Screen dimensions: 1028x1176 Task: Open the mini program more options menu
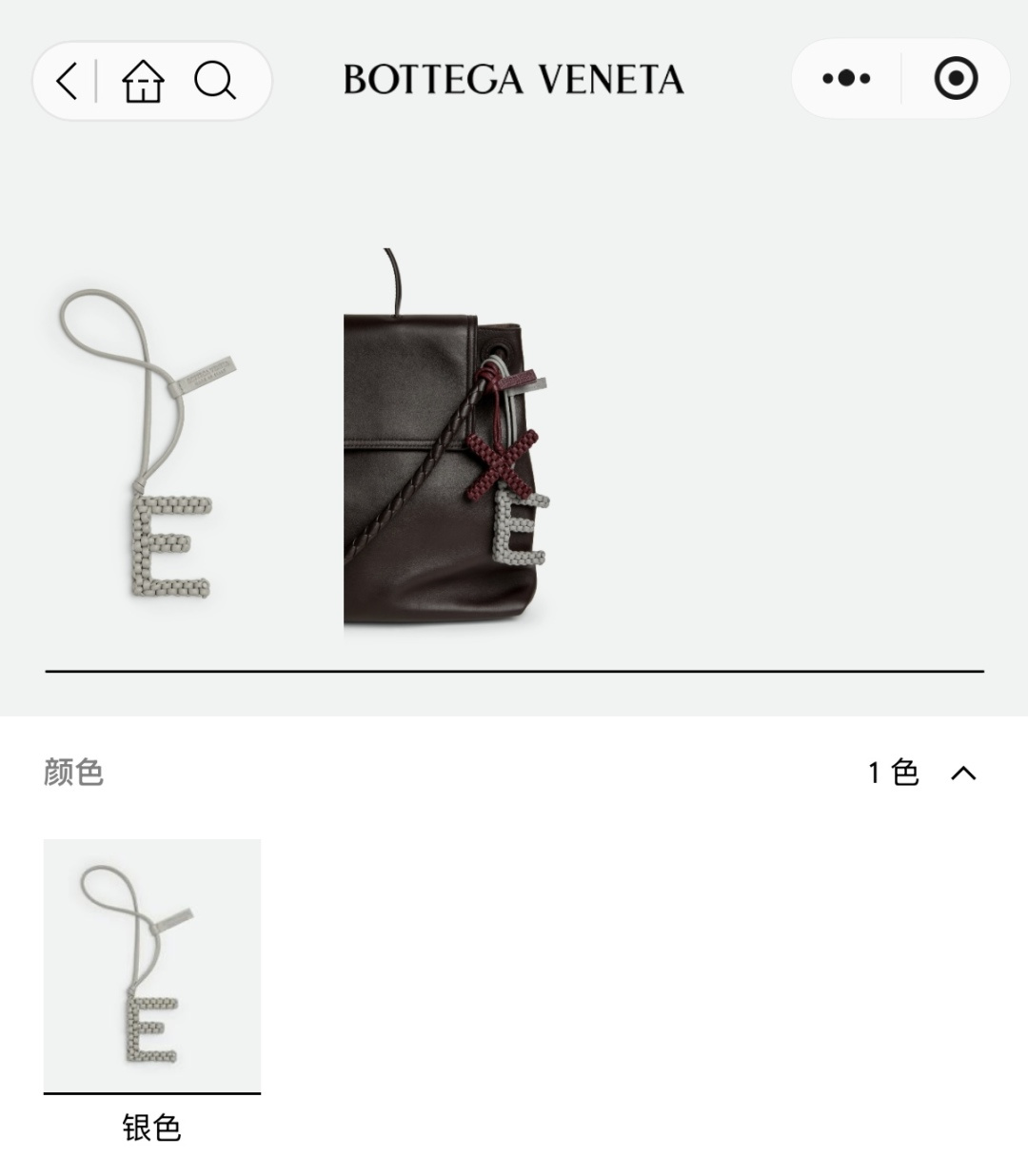(x=846, y=79)
